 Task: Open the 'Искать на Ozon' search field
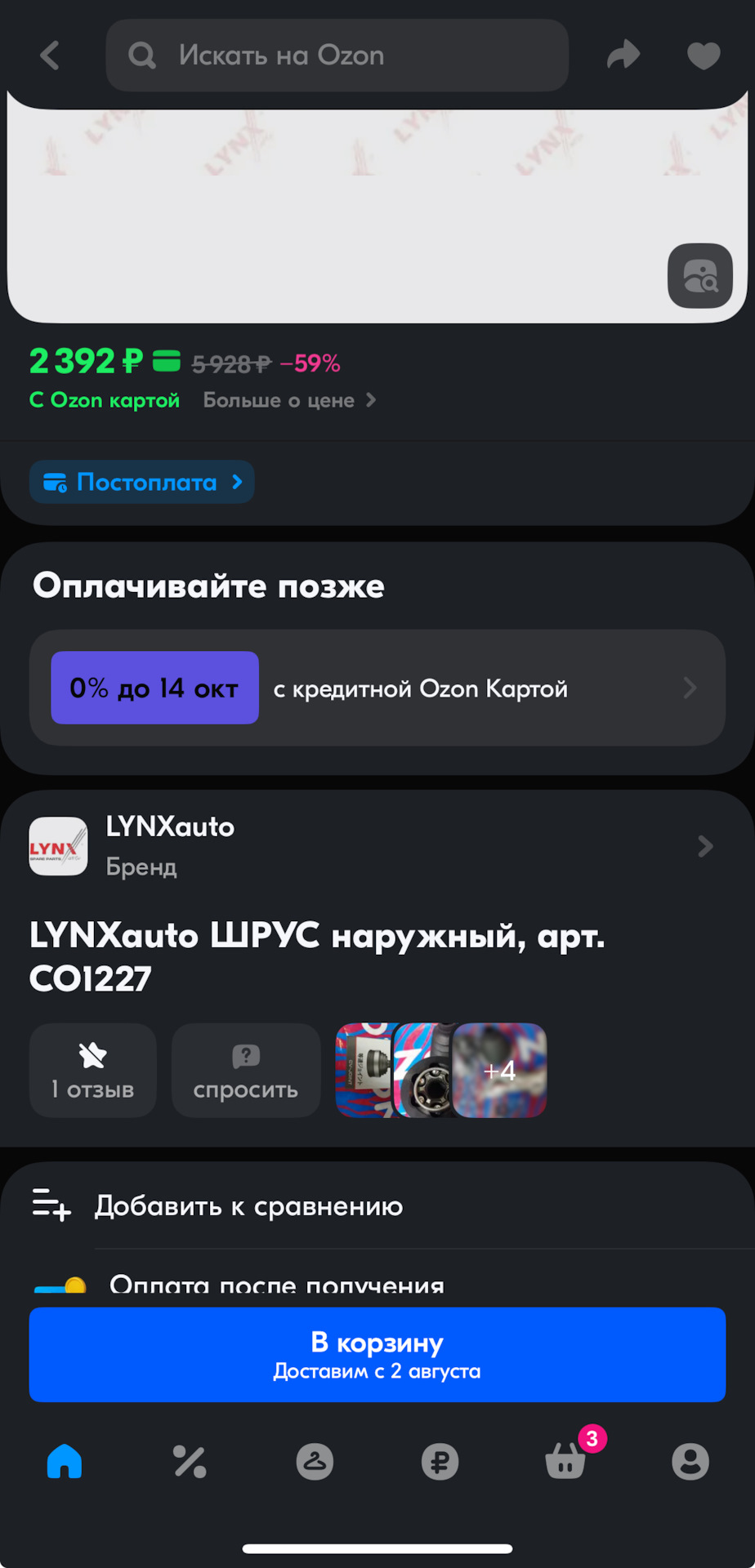[337, 56]
